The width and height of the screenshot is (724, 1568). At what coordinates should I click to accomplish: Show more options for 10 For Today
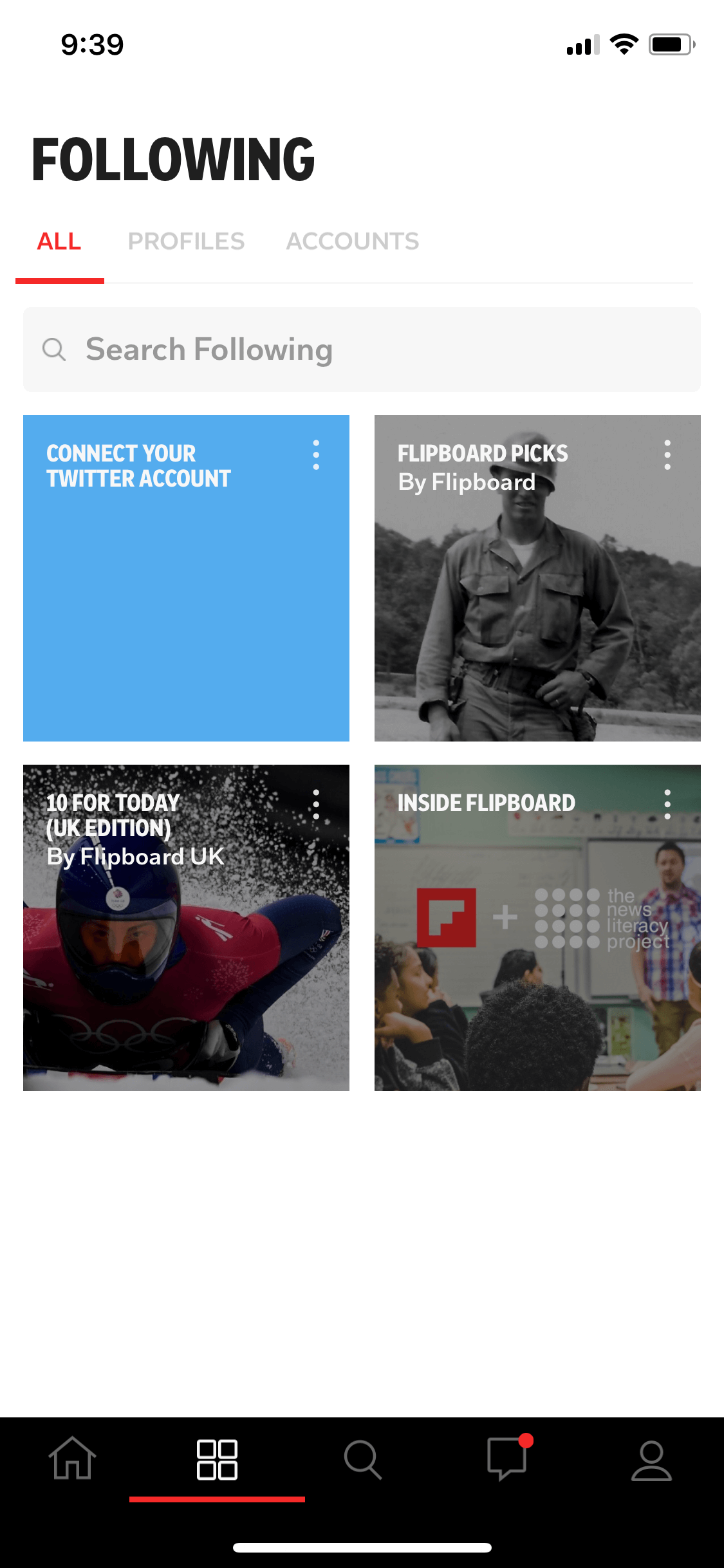pyautogui.click(x=316, y=805)
